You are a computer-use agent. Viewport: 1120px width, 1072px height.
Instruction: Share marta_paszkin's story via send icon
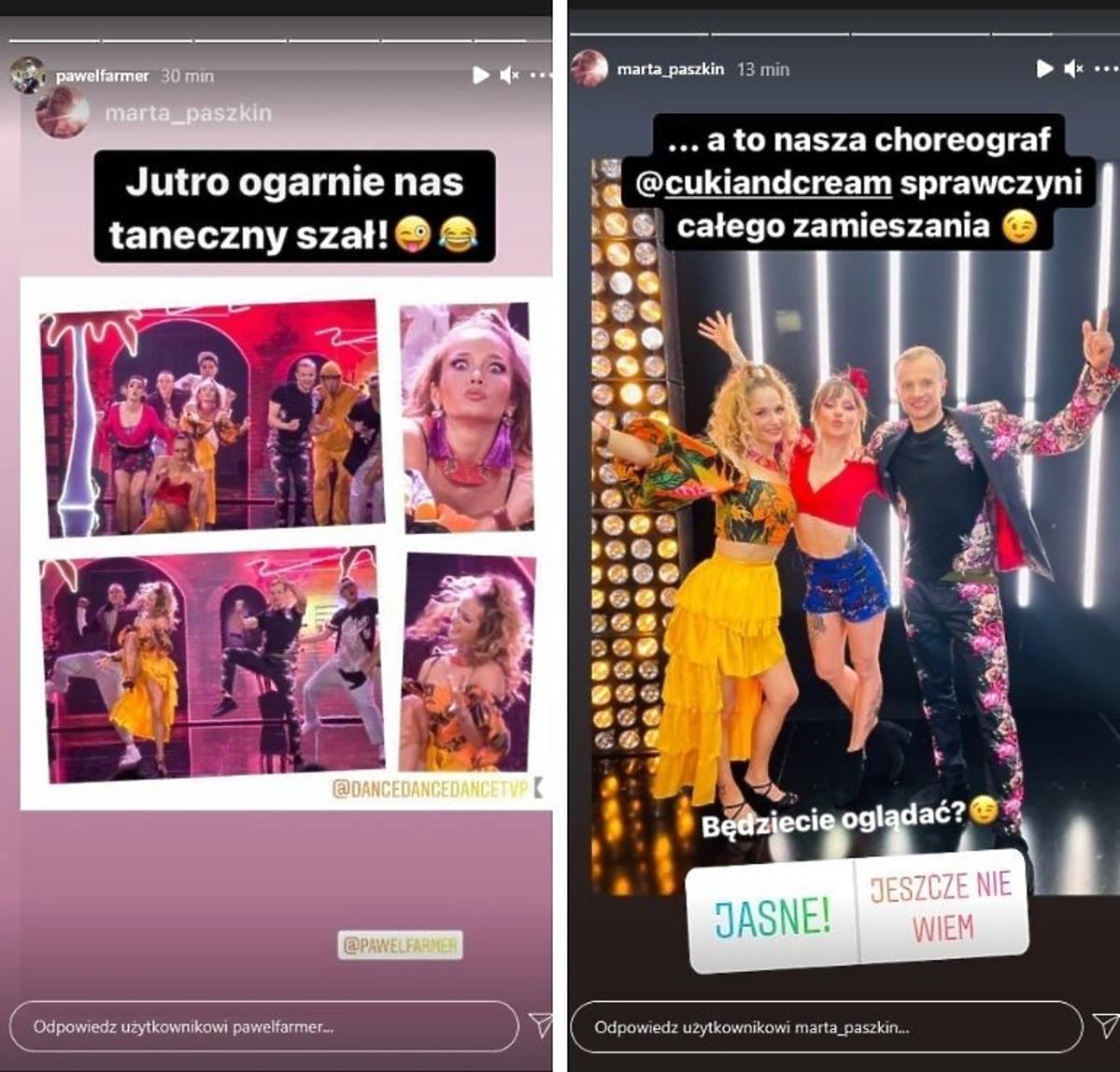click(1105, 1025)
